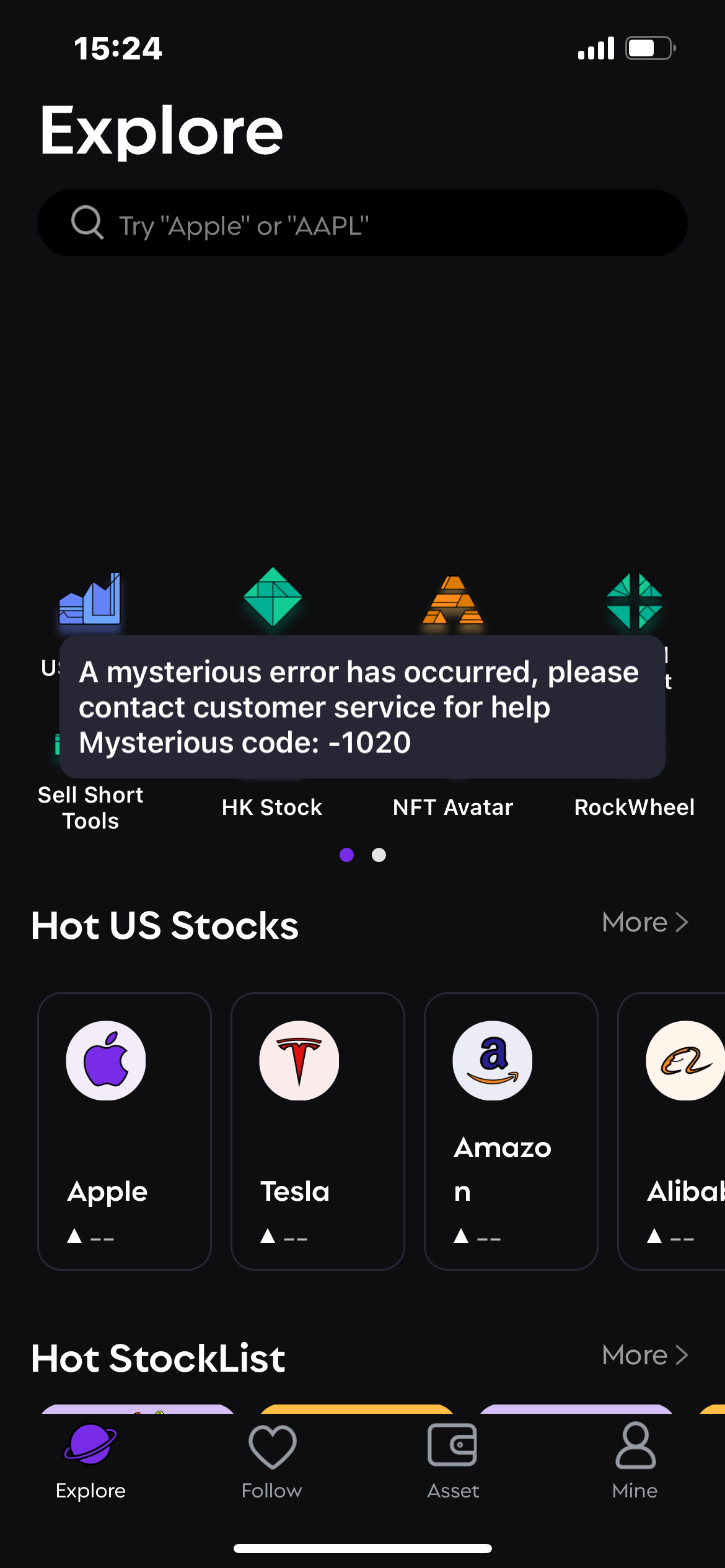Open Sell Short Tools shortcut
This screenshot has width=725, height=1568.
[x=90, y=808]
